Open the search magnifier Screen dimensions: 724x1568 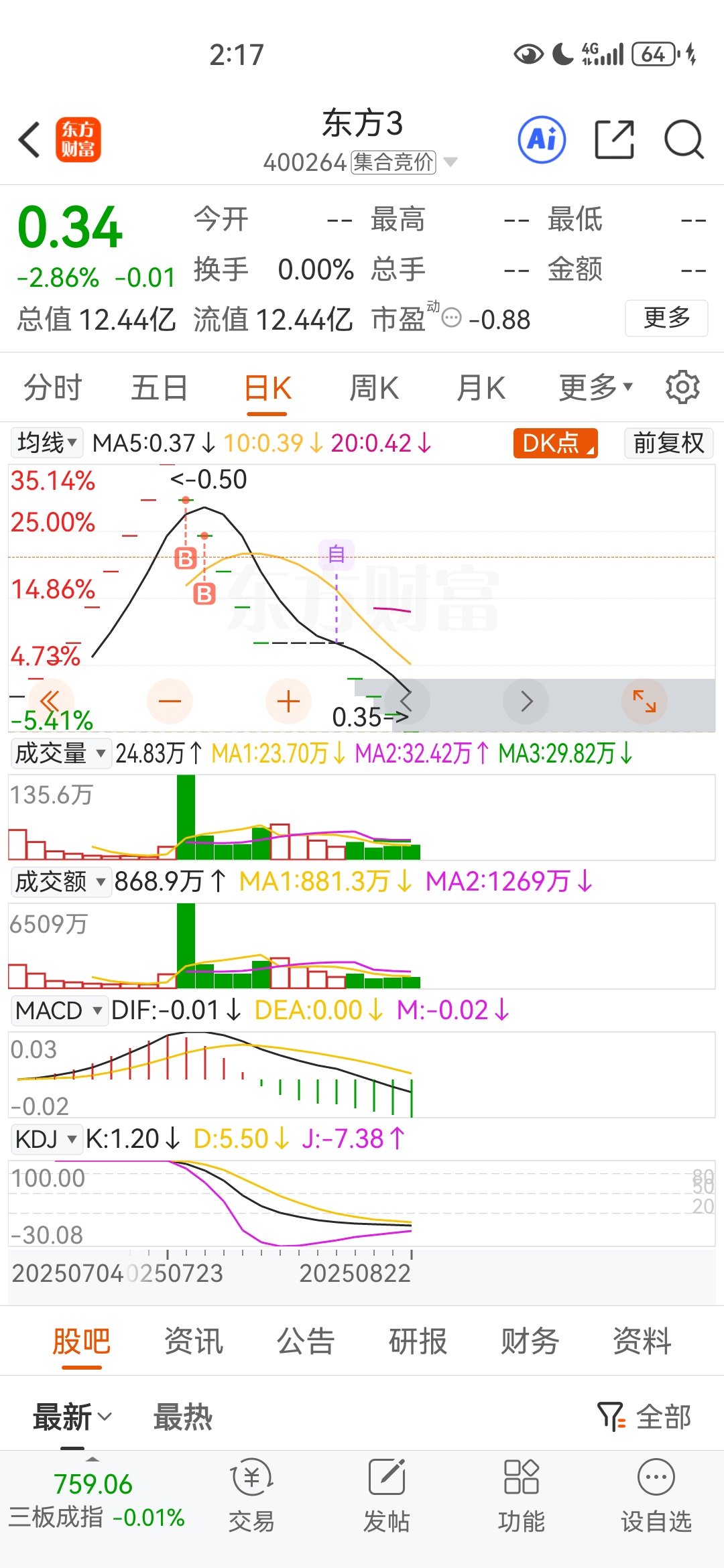pos(683,140)
